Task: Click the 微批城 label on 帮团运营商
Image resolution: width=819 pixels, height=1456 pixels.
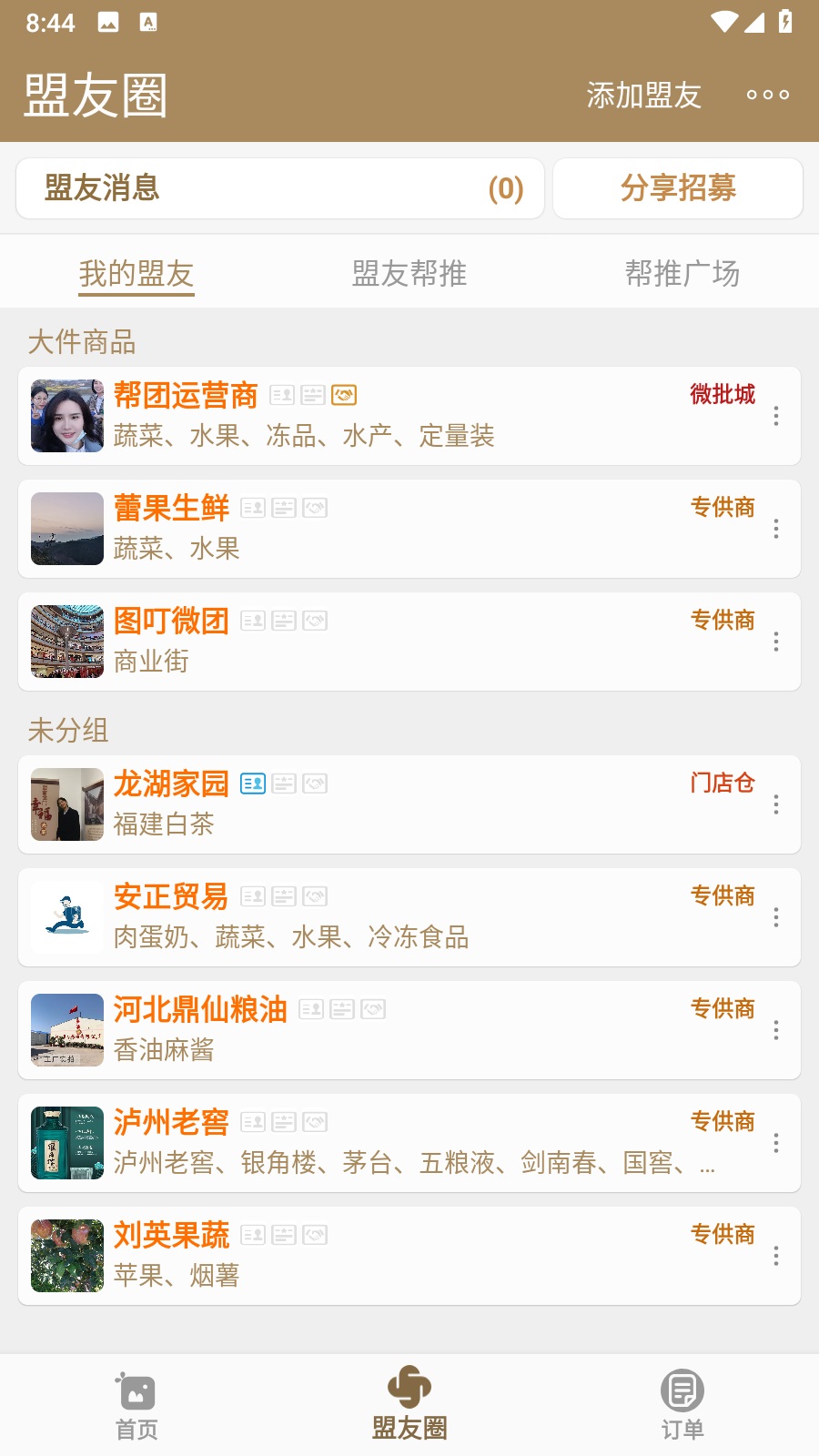Action: [x=723, y=395]
